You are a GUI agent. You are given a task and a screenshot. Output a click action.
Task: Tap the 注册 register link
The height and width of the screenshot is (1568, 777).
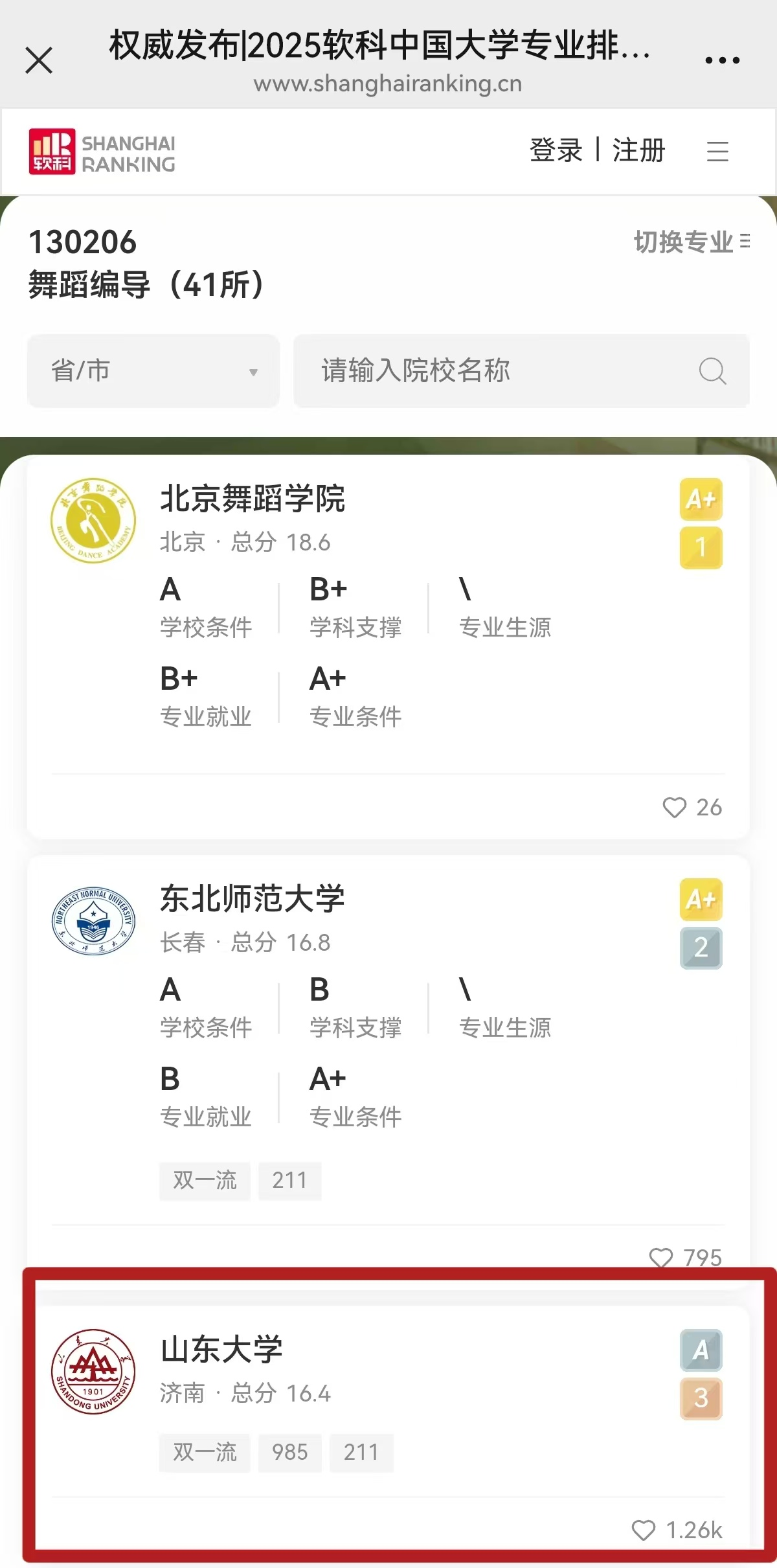pyautogui.click(x=638, y=150)
